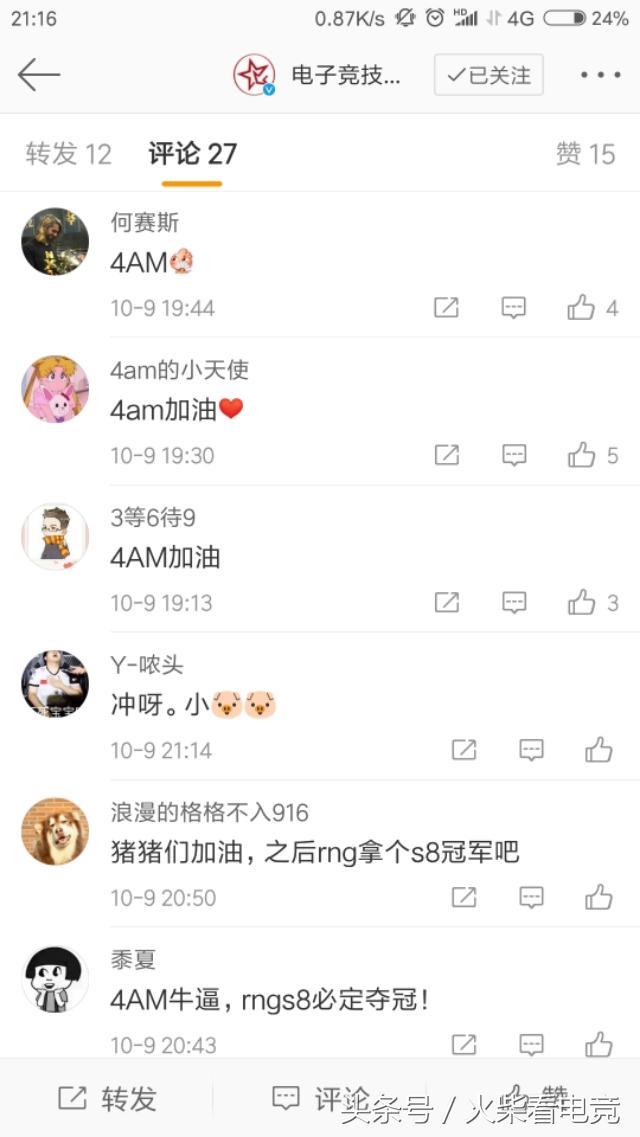The height and width of the screenshot is (1137, 640).
Task: Reply to 何赛斯's comment
Action: tap(513, 308)
